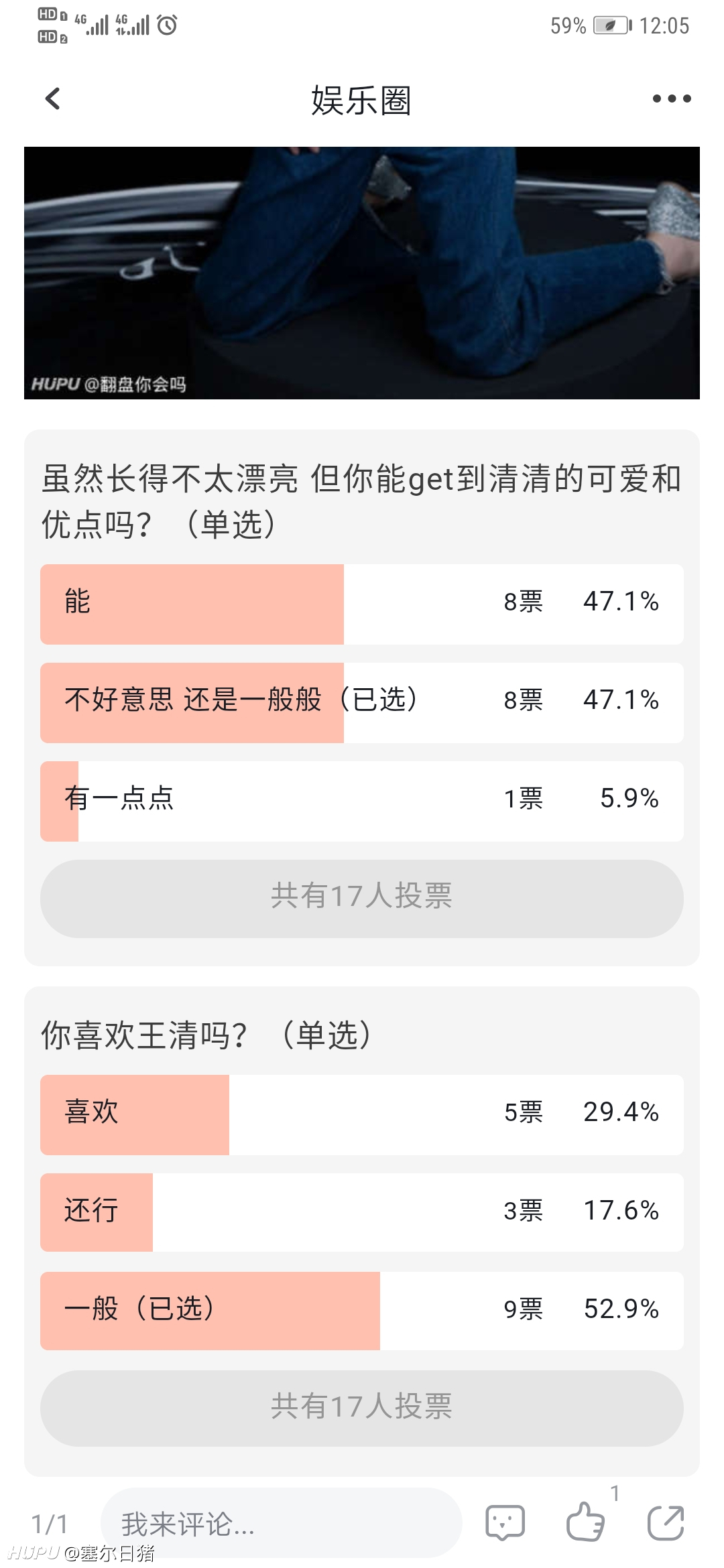Open the three-dot overflow menu
The image size is (724, 1568).
coord(672,99)
